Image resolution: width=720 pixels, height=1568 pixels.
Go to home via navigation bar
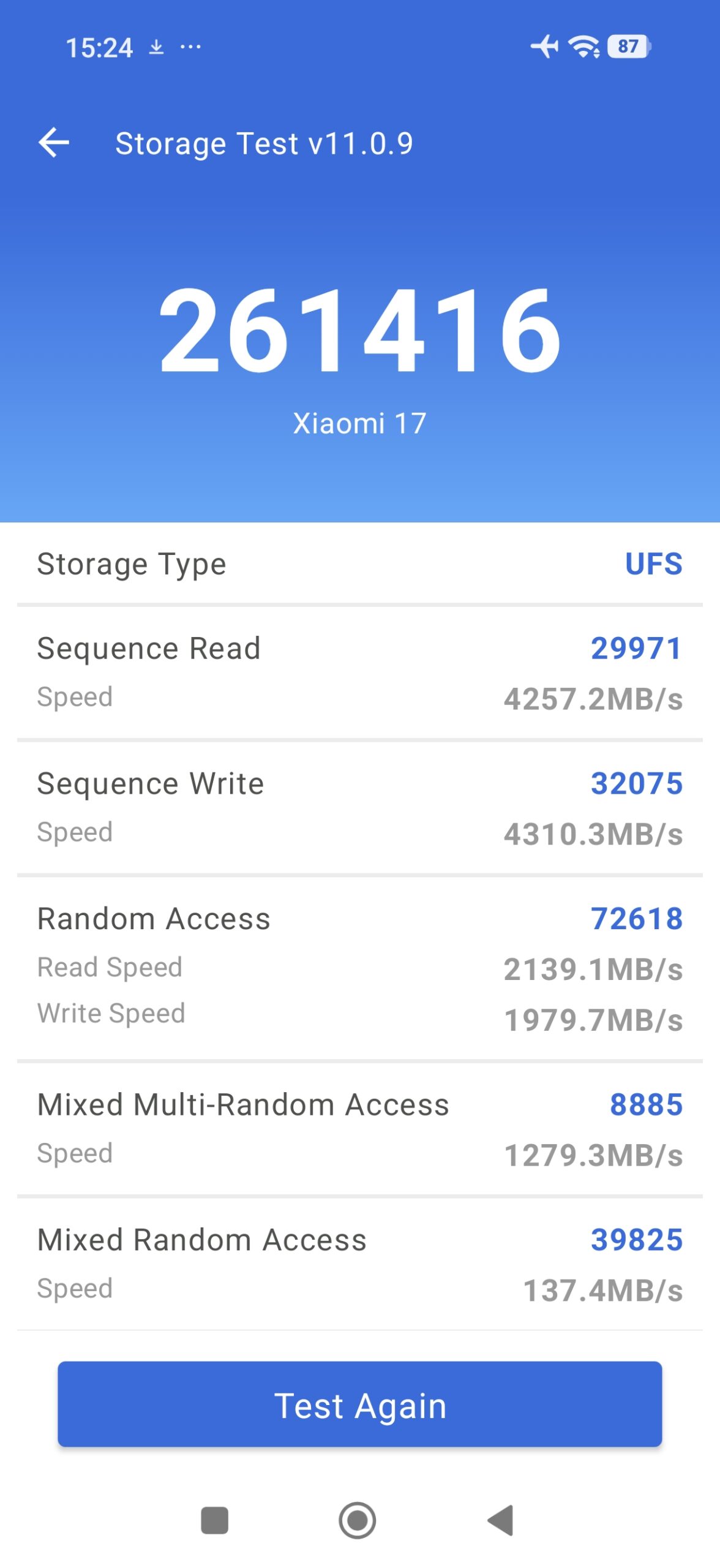coord(357,1520)
